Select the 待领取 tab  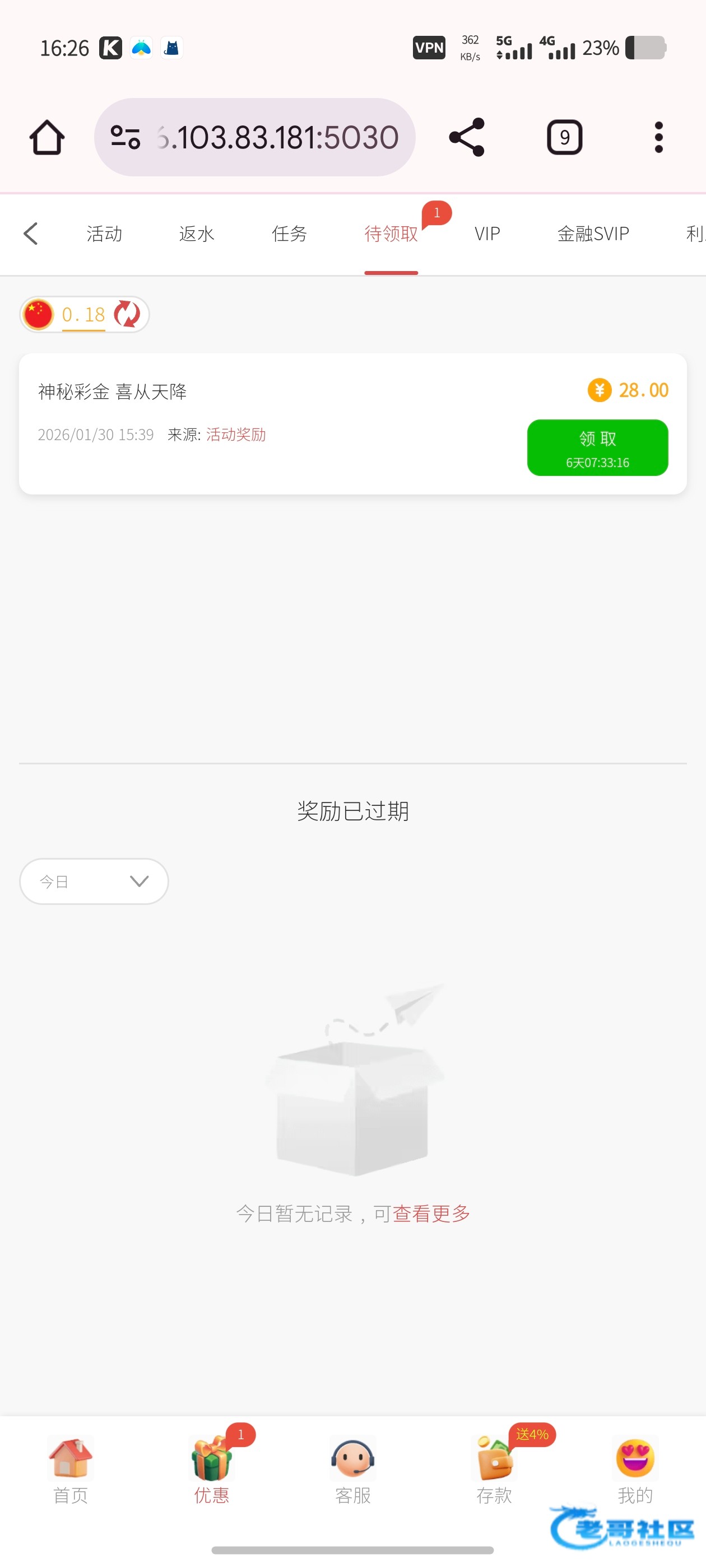click(391, 234)
